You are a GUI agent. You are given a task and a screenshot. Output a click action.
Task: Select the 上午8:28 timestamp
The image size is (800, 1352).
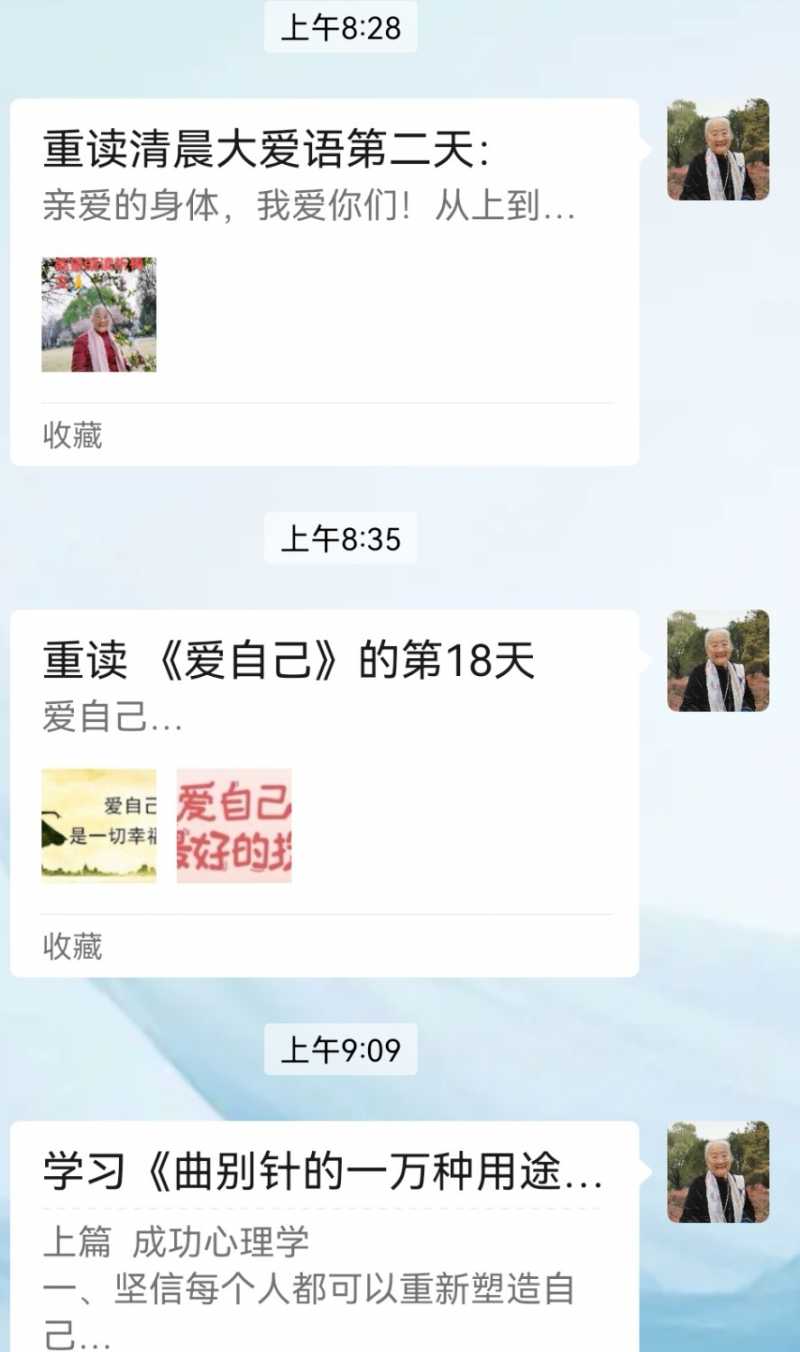(340, 29)
